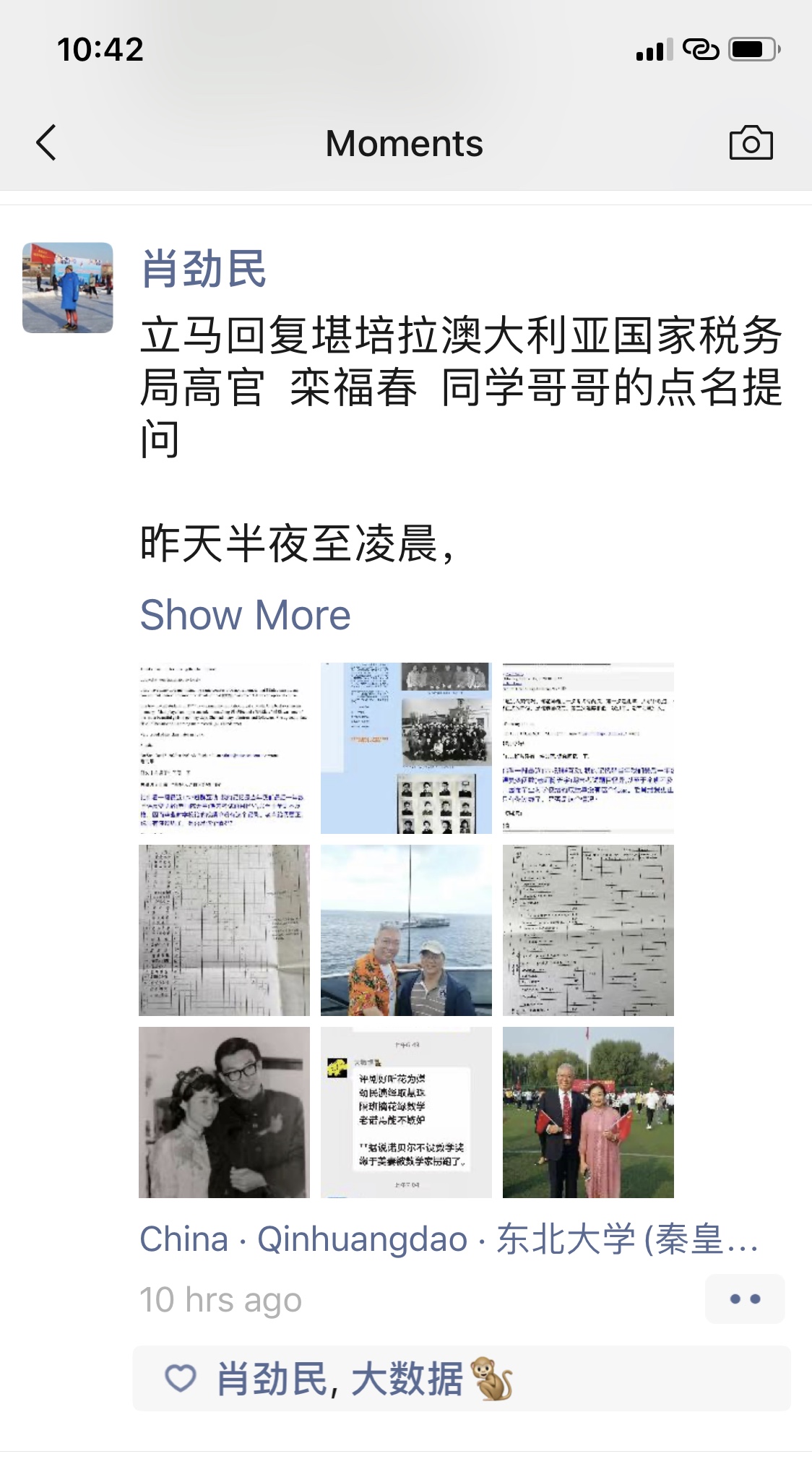Open the like and comment menu
Viewport: 812px width, 1472px height.
point(745,1299)
